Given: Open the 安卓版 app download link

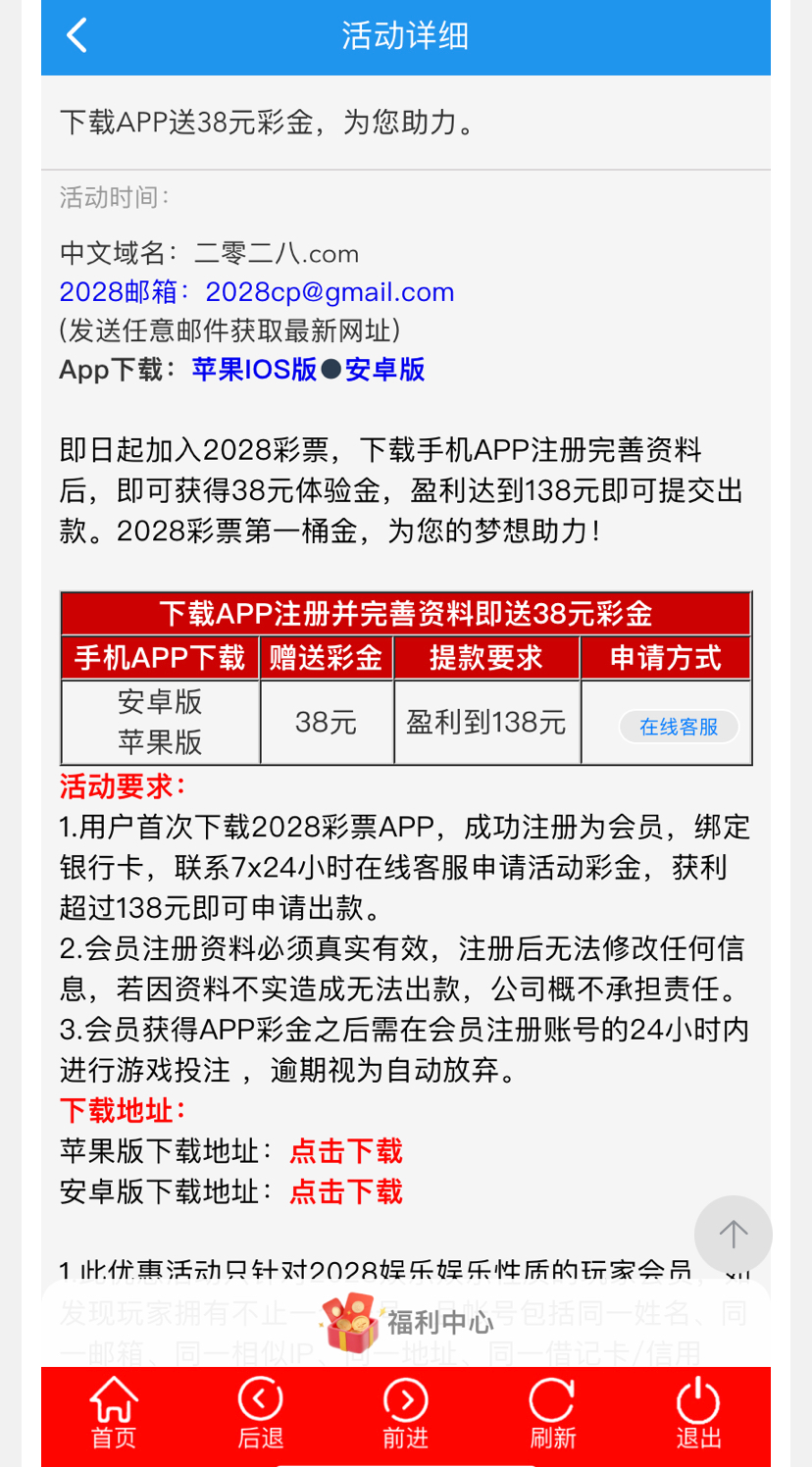Looking at the screenshot, I should [x=384, y=370].
